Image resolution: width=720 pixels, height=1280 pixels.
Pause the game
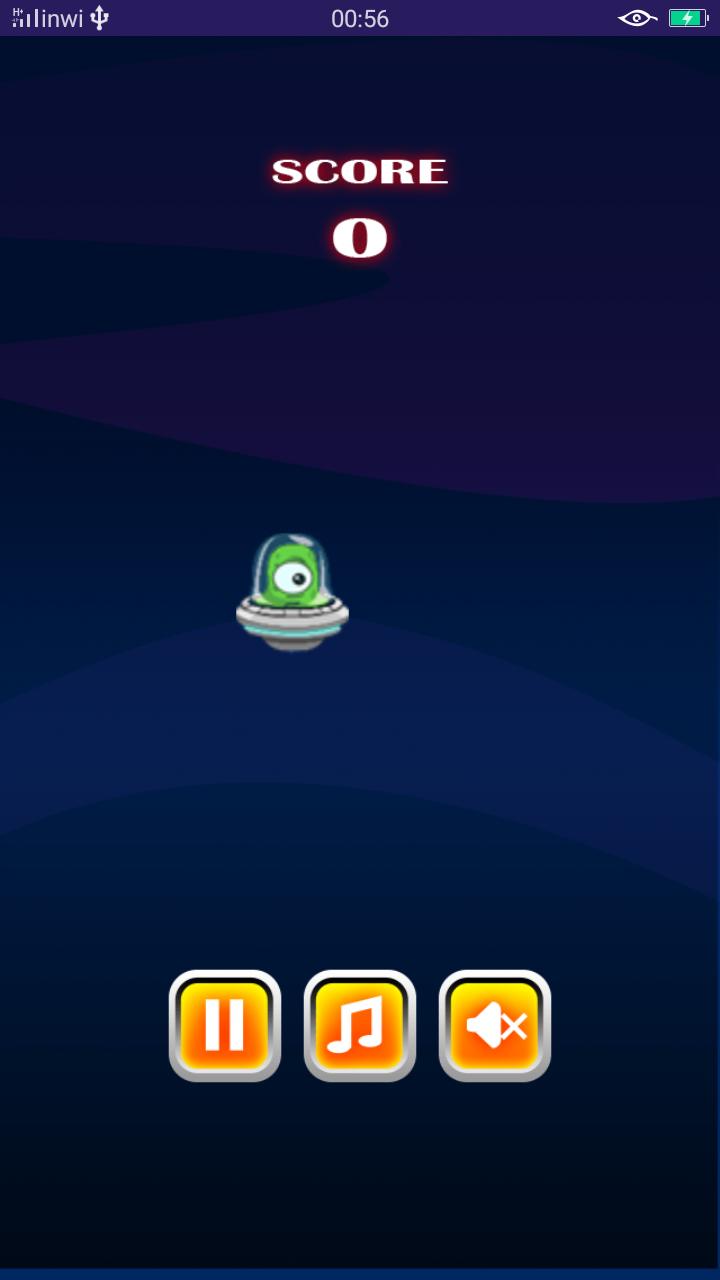coord(224,1025)
